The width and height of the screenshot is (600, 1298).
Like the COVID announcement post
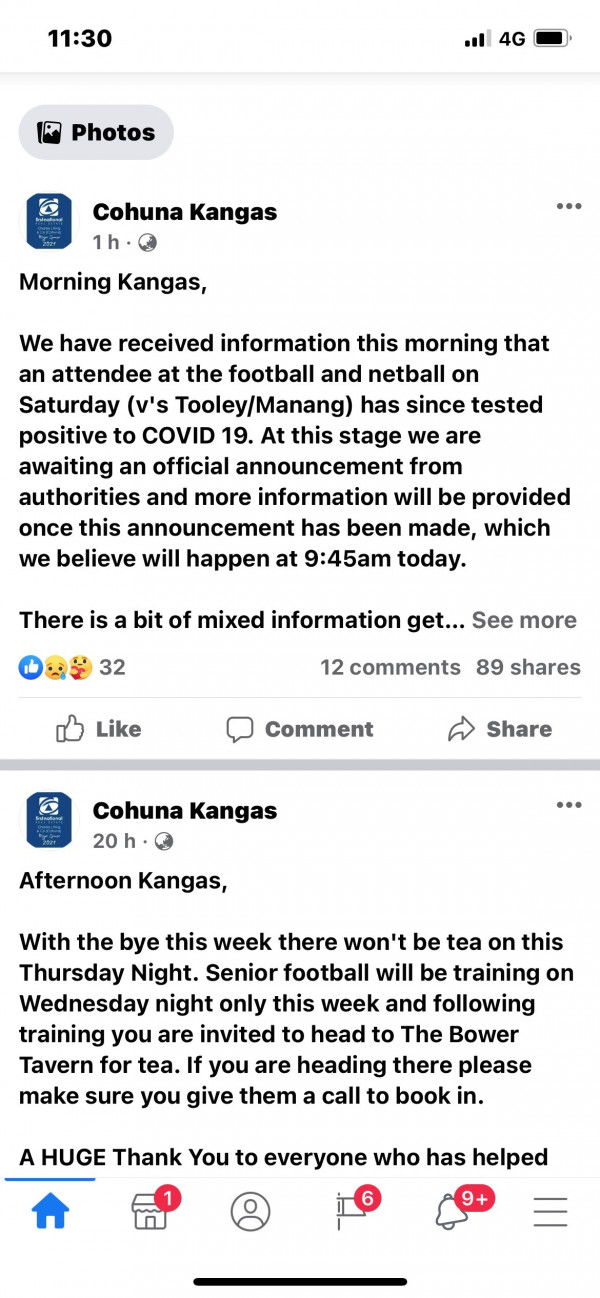coord(99,729)
